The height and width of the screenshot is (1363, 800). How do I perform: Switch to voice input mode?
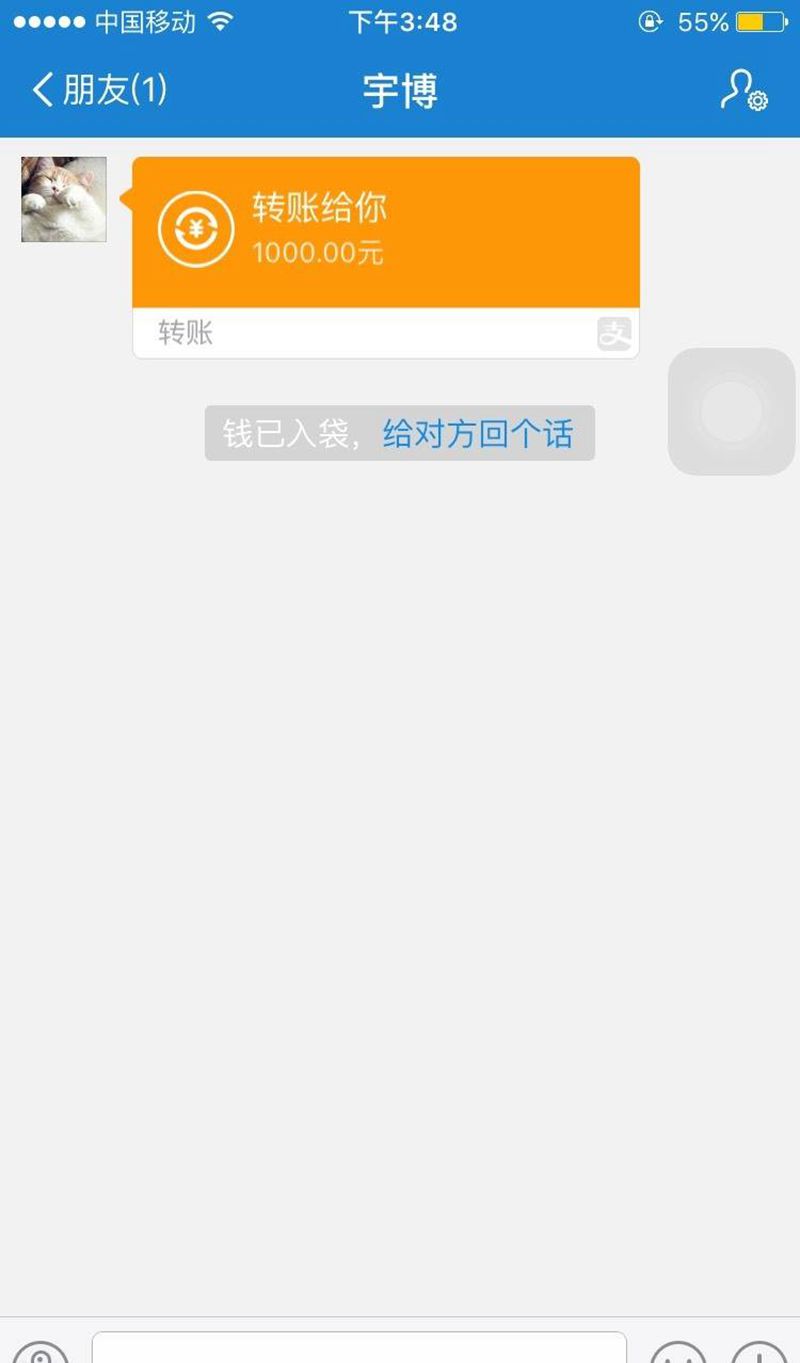coord(40,1352)
